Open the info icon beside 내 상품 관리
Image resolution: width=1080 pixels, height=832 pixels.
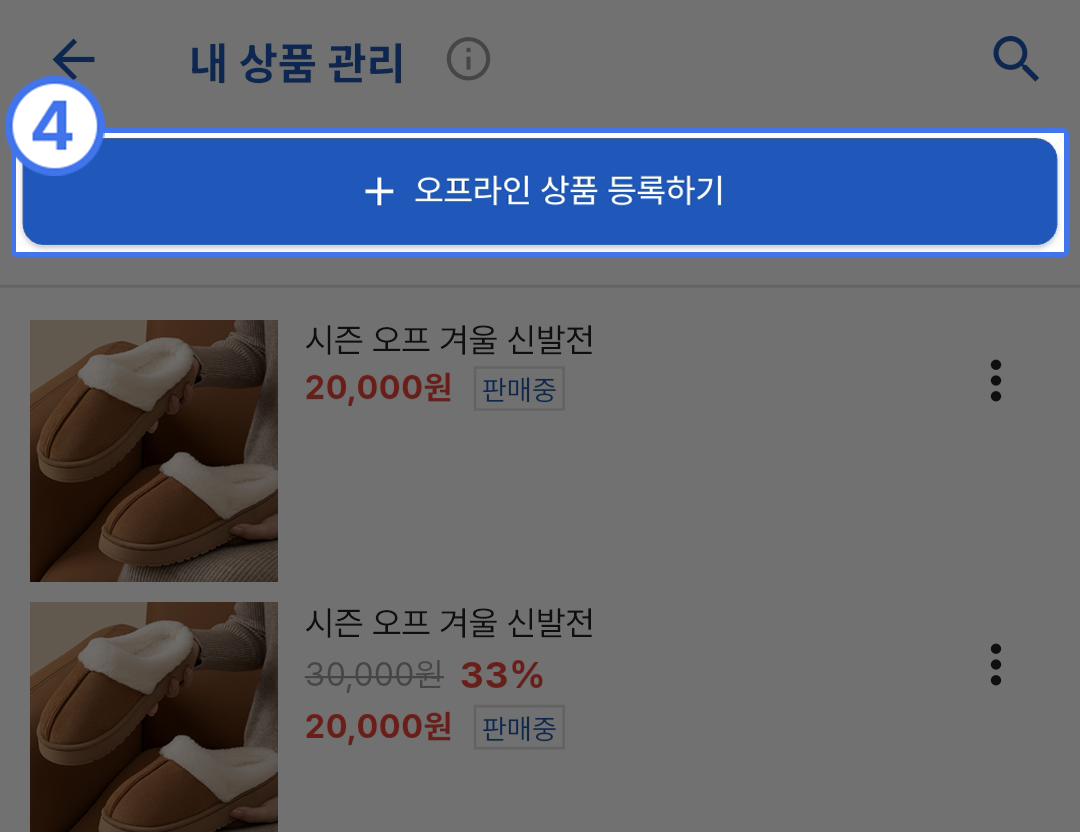coord(468,60)
